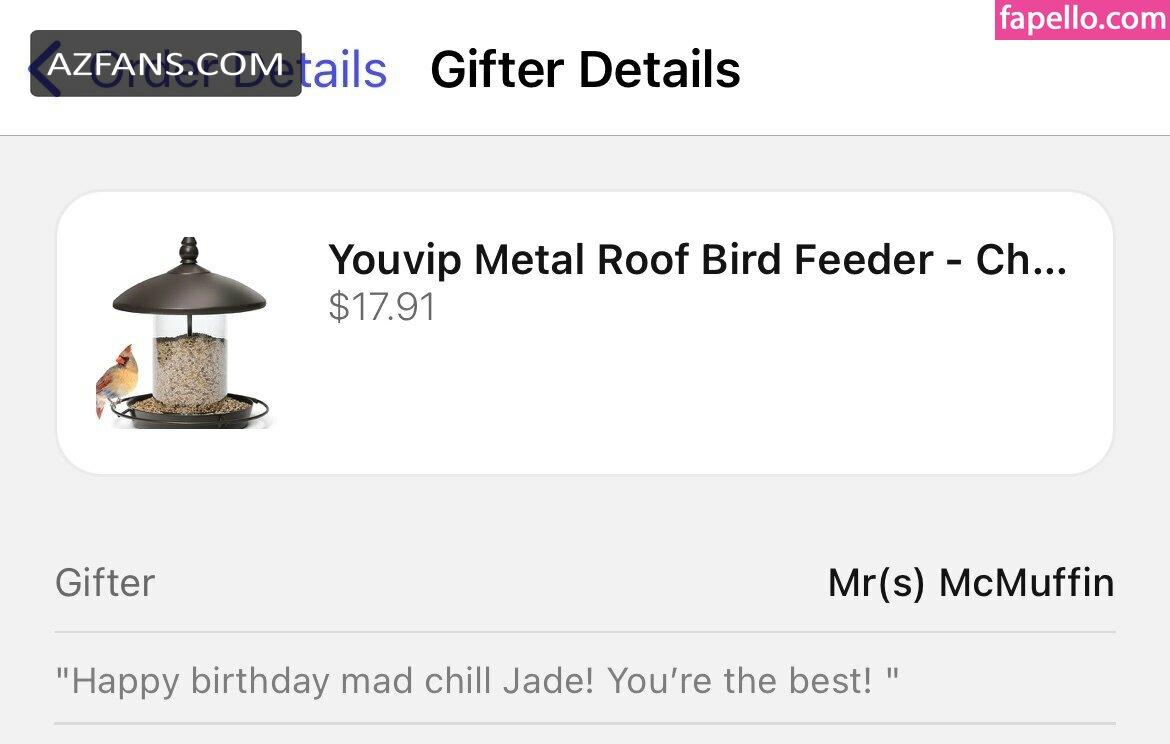
Task: Open the Youvip Metal Roof Bird Feeder card
Action: (x=584, y=333)
